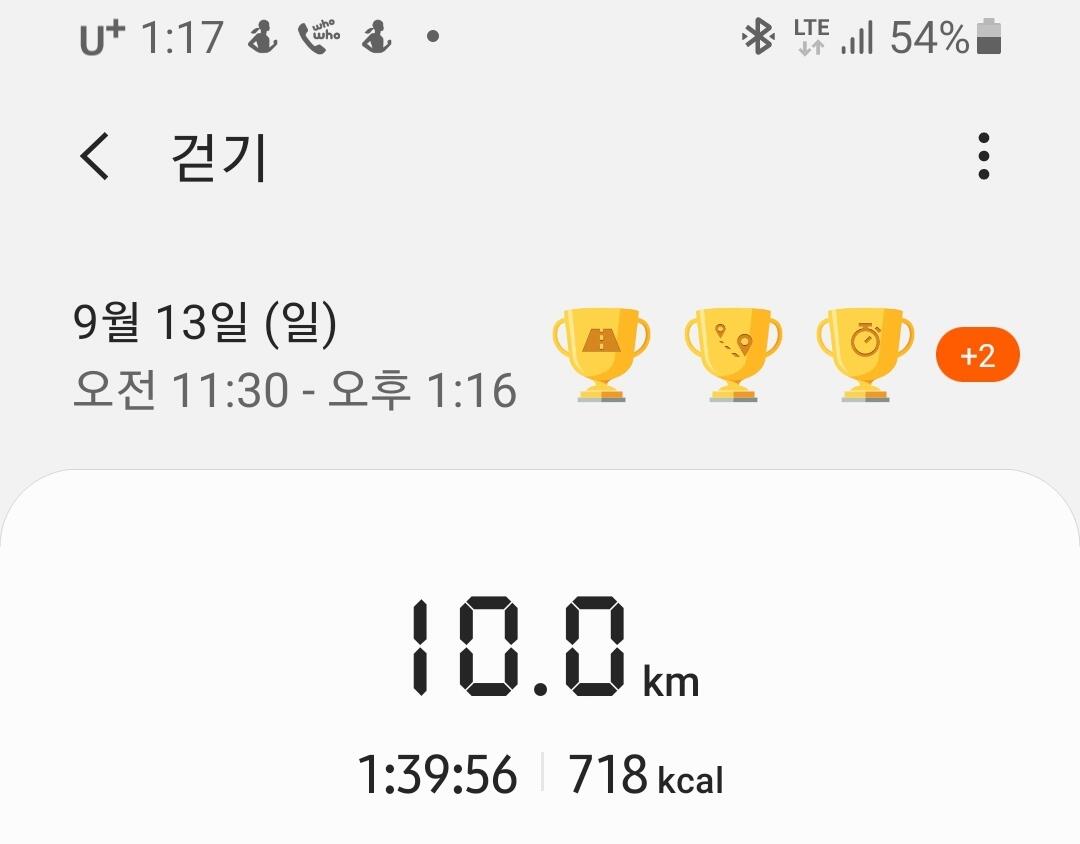This screenshot has width=1080, height=844.
Task: Go back from the 걷기 screen
Action: pos(95,158)
